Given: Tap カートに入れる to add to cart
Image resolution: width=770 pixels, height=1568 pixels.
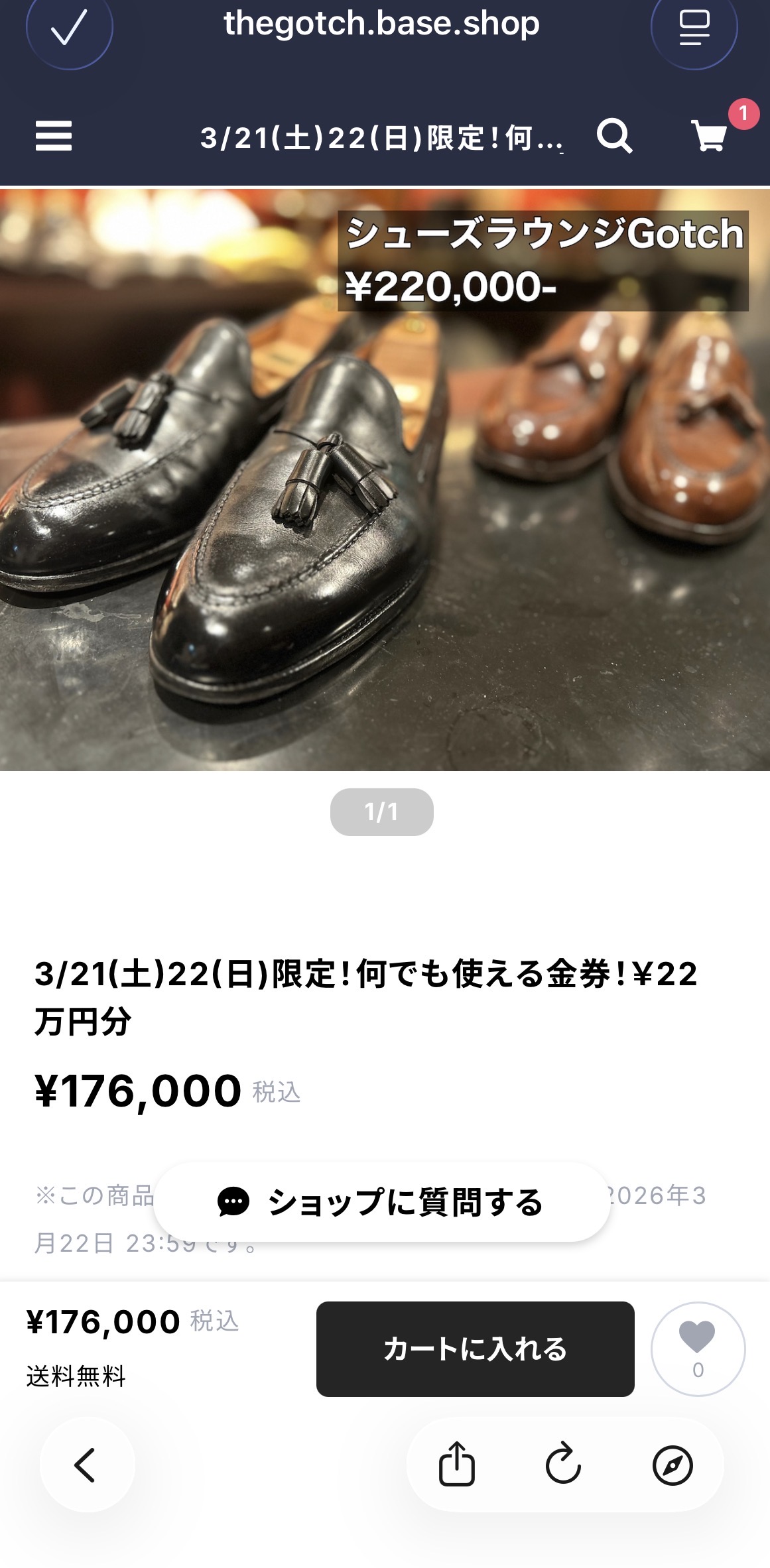Looking at the screenshot, I should [475, 1349].
